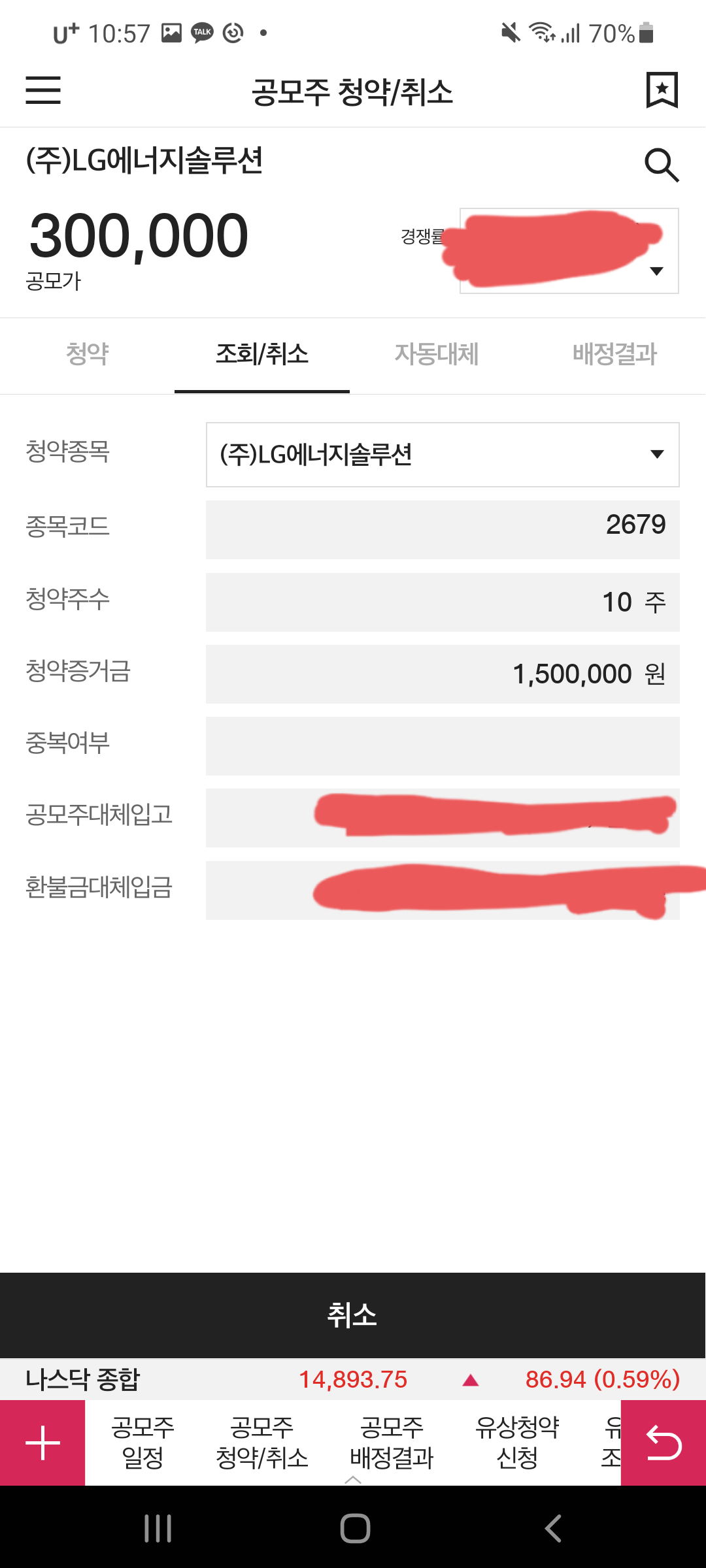The width and height of the screenshot is (706, 1568).
Task: Tap the system home button
Action: pyautogui.click(x=355, y=1529)
